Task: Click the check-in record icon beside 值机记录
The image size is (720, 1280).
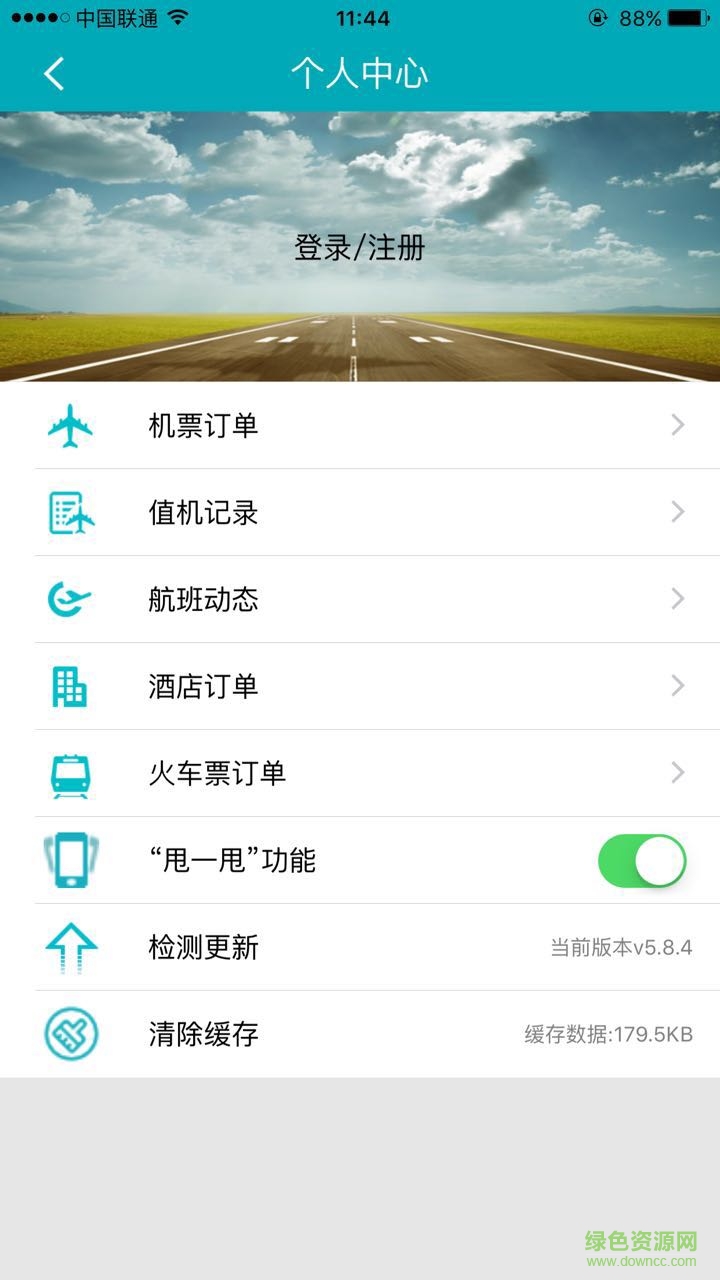Action: (70, 512)
